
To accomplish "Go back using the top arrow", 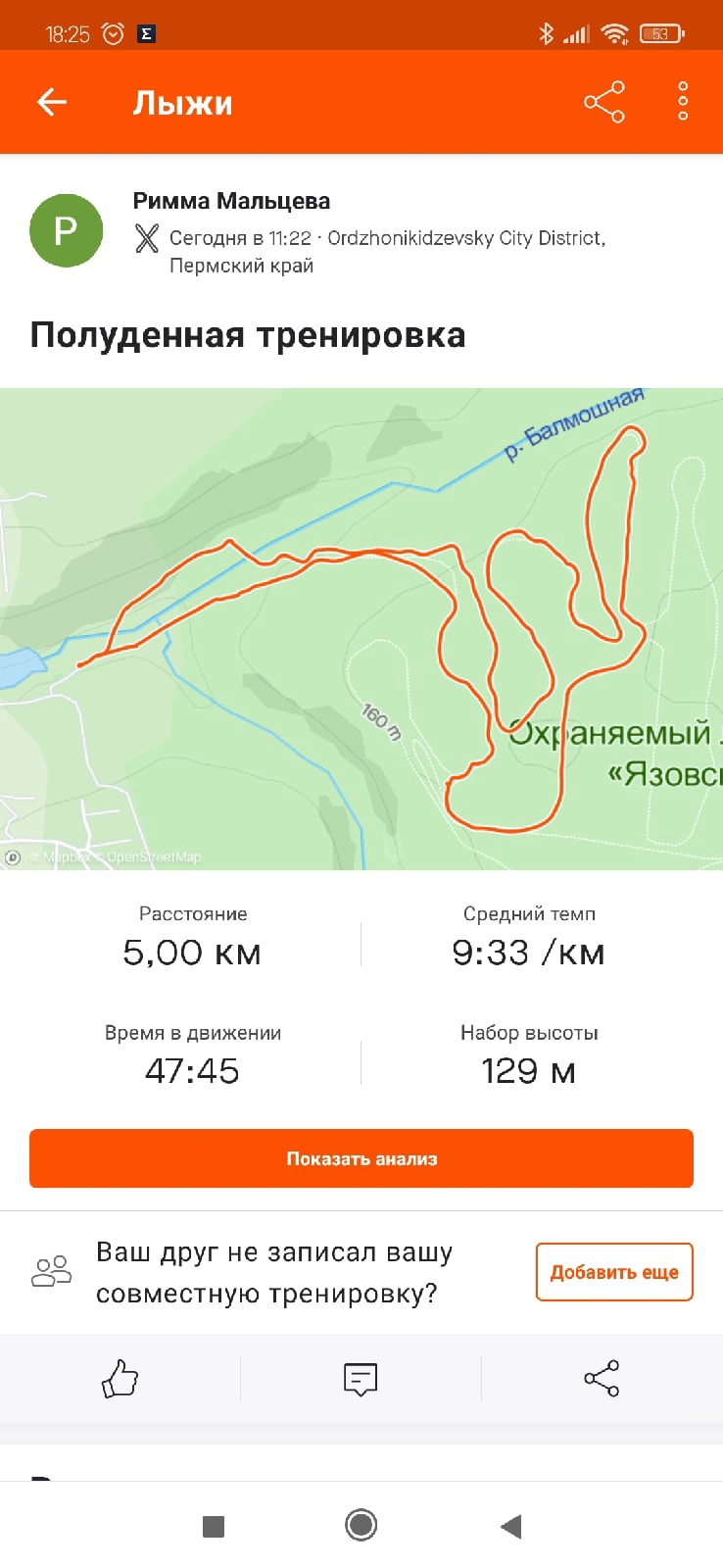I will click(52, 102).
